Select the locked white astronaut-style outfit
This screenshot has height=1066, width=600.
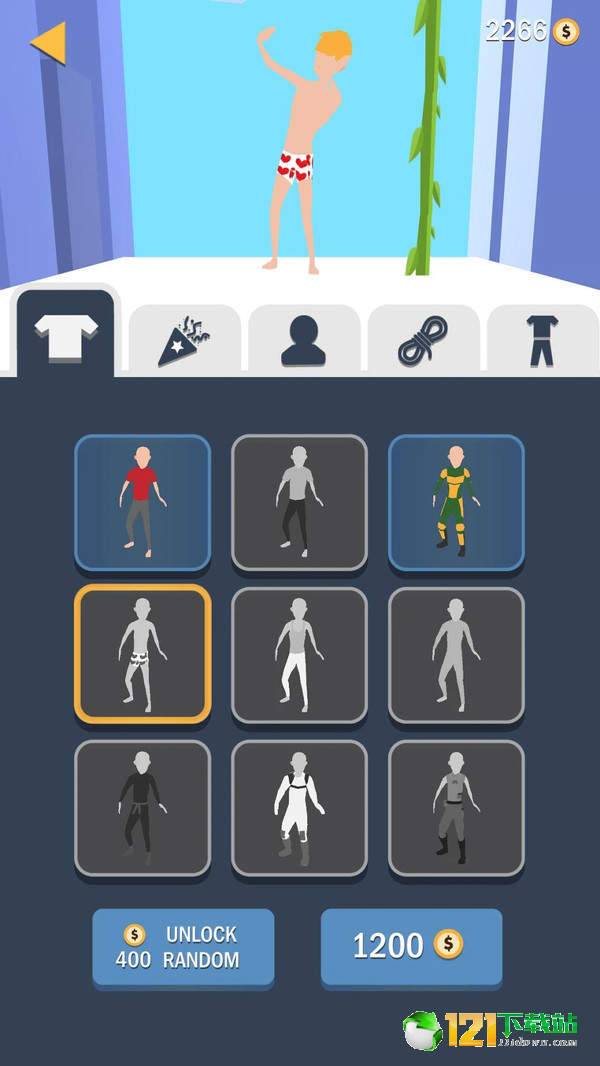tap(299, 808)
